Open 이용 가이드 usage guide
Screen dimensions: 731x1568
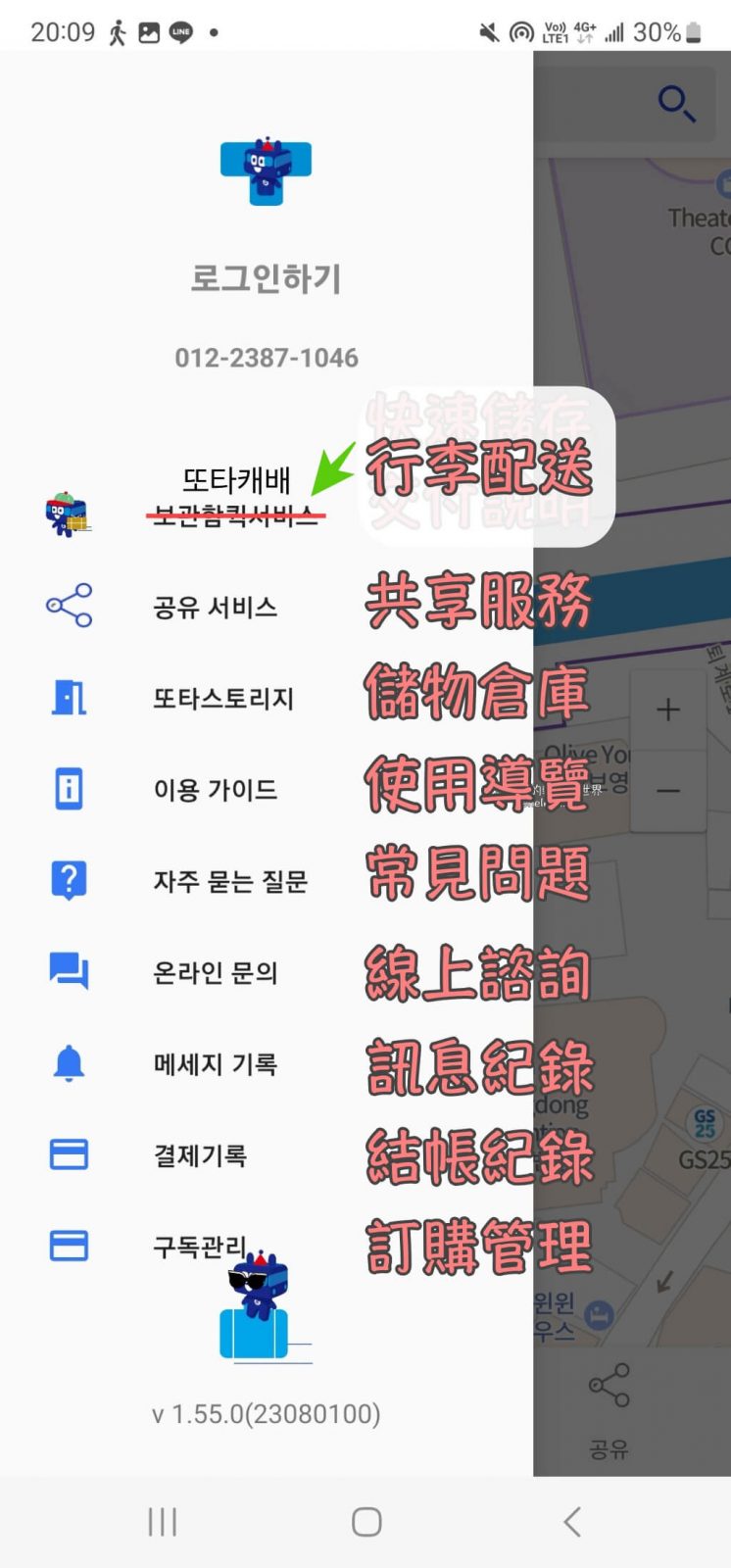click(x=215, y=789)
